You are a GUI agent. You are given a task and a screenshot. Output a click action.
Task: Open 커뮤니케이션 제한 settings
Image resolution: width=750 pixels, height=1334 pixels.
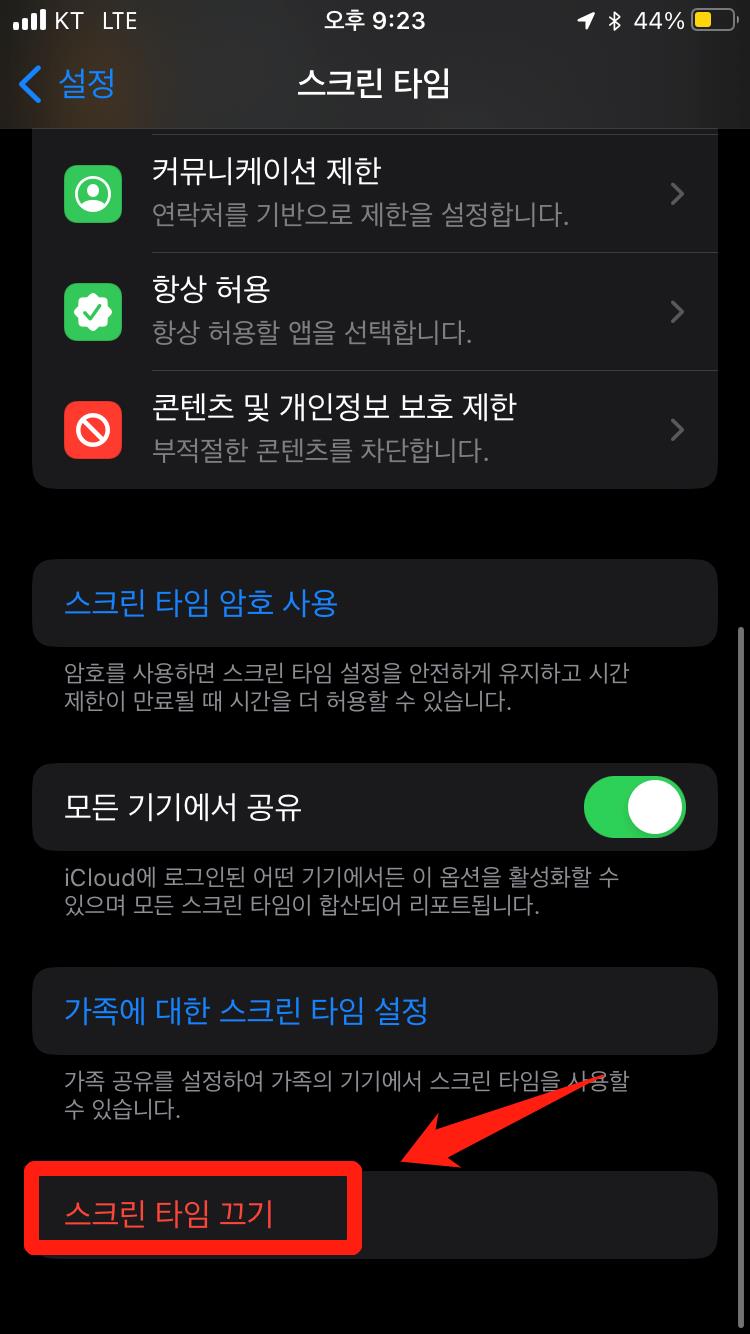[375, 192]
